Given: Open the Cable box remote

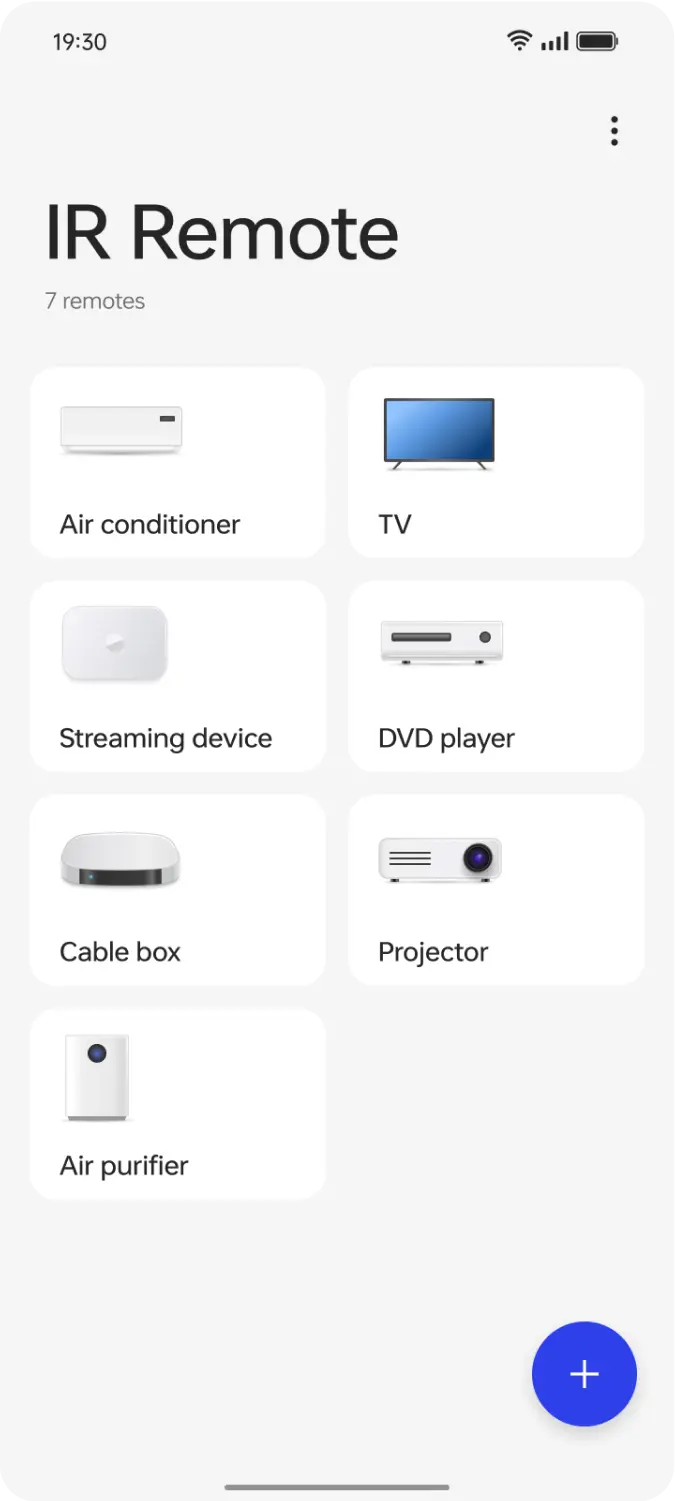Looking at the screenshot, I should click(178, 890).
